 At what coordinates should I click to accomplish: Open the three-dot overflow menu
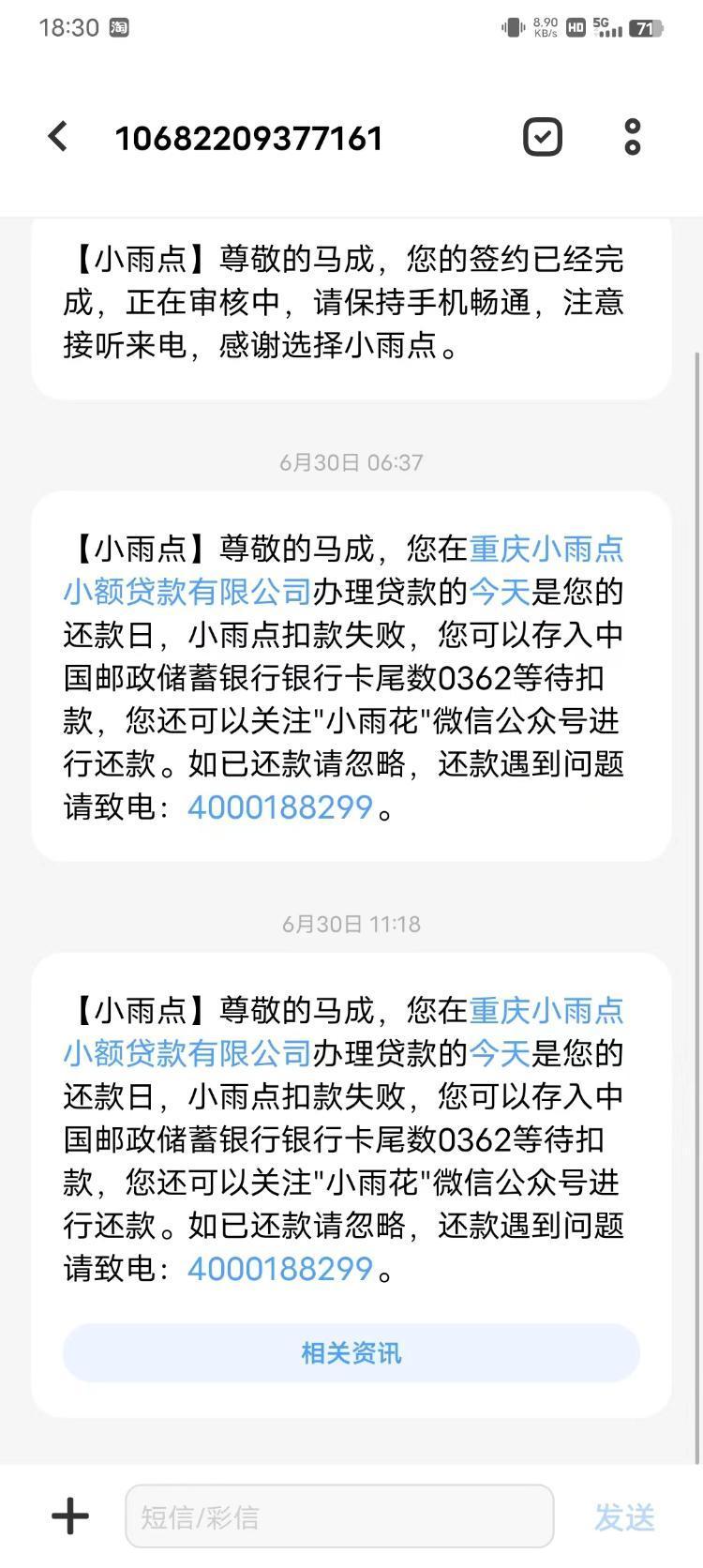tap(633, 137)
